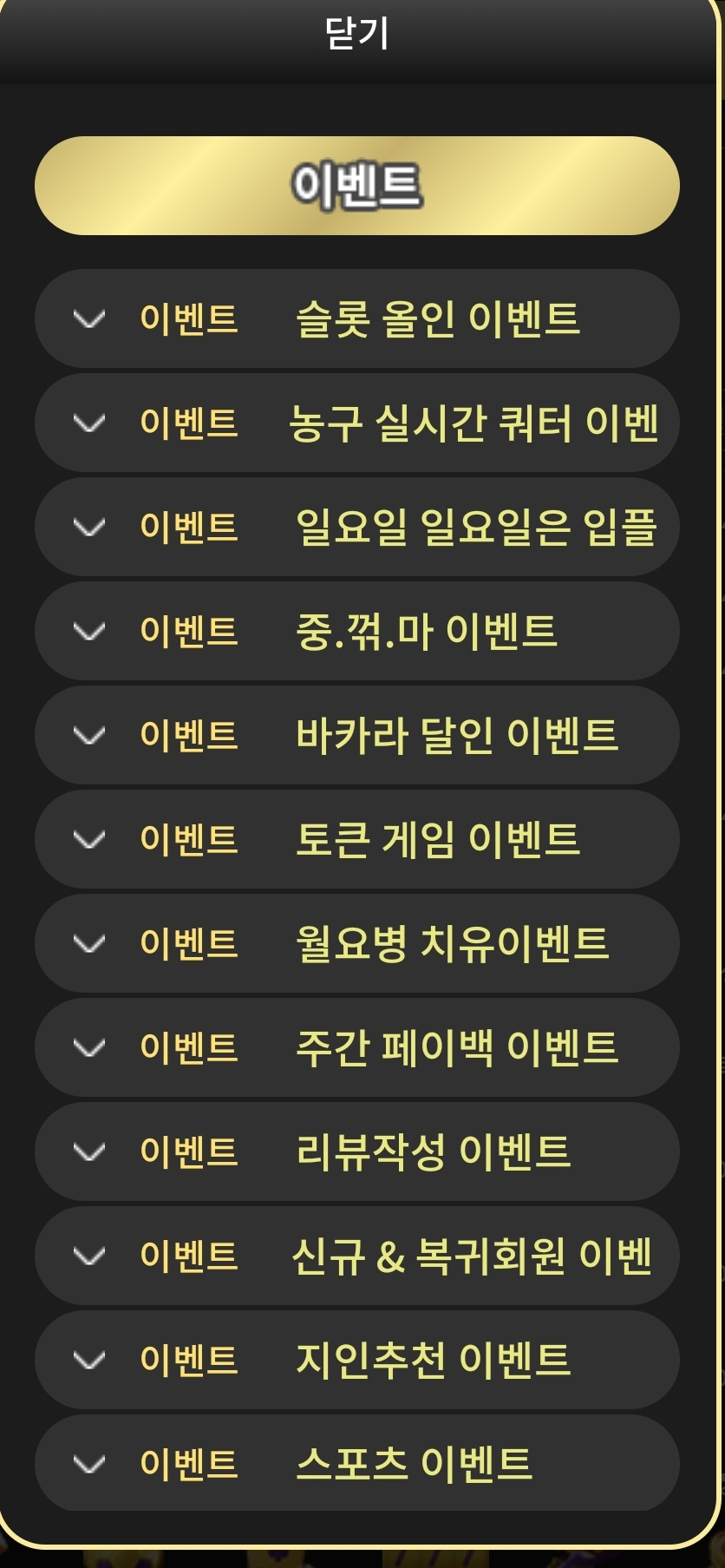Open the 중.꺾.마 이벤트 row
The height and width of the screenshot is (1568, 725).
[x=356, y=631]
